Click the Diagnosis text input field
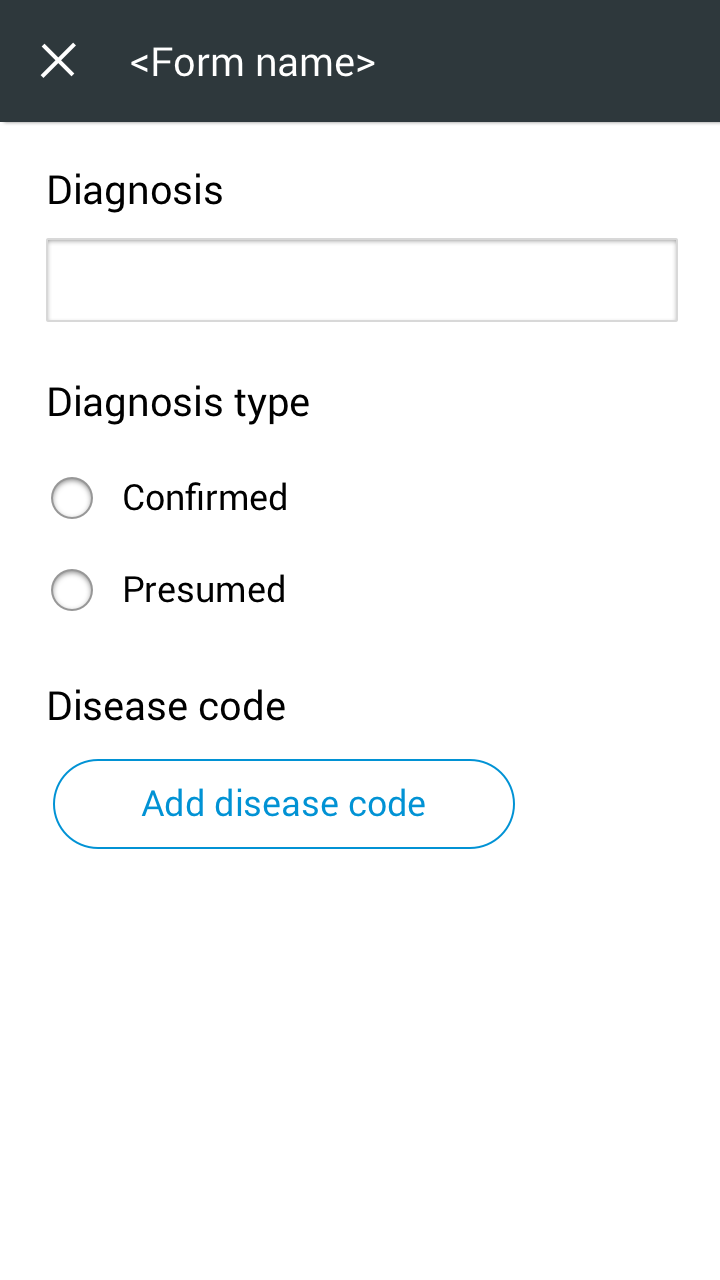Screen dimensions: 720x1280 point(361,280)
